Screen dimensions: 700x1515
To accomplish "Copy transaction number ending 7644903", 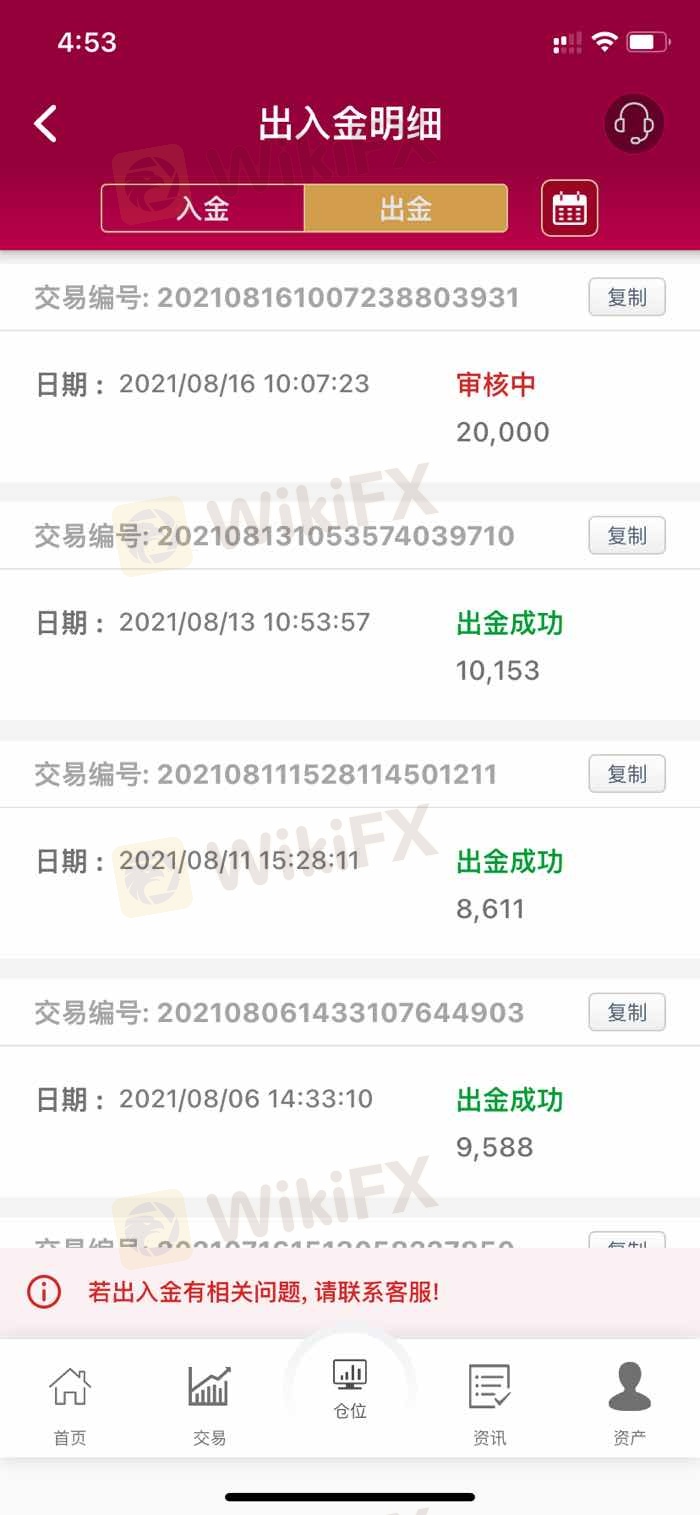I will pyautogui.click(x=626, y=1012).
